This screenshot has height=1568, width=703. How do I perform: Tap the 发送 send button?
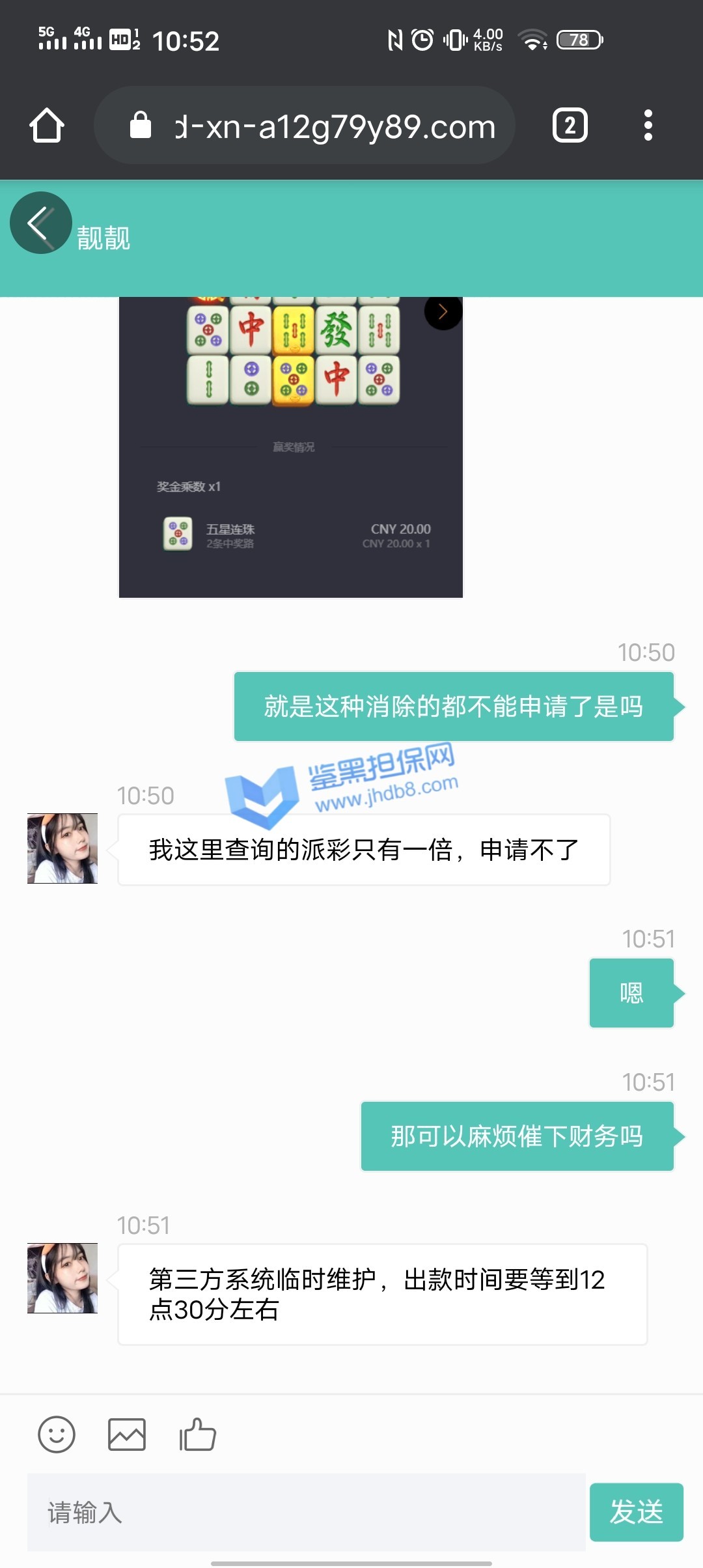tap(636, 1512)
